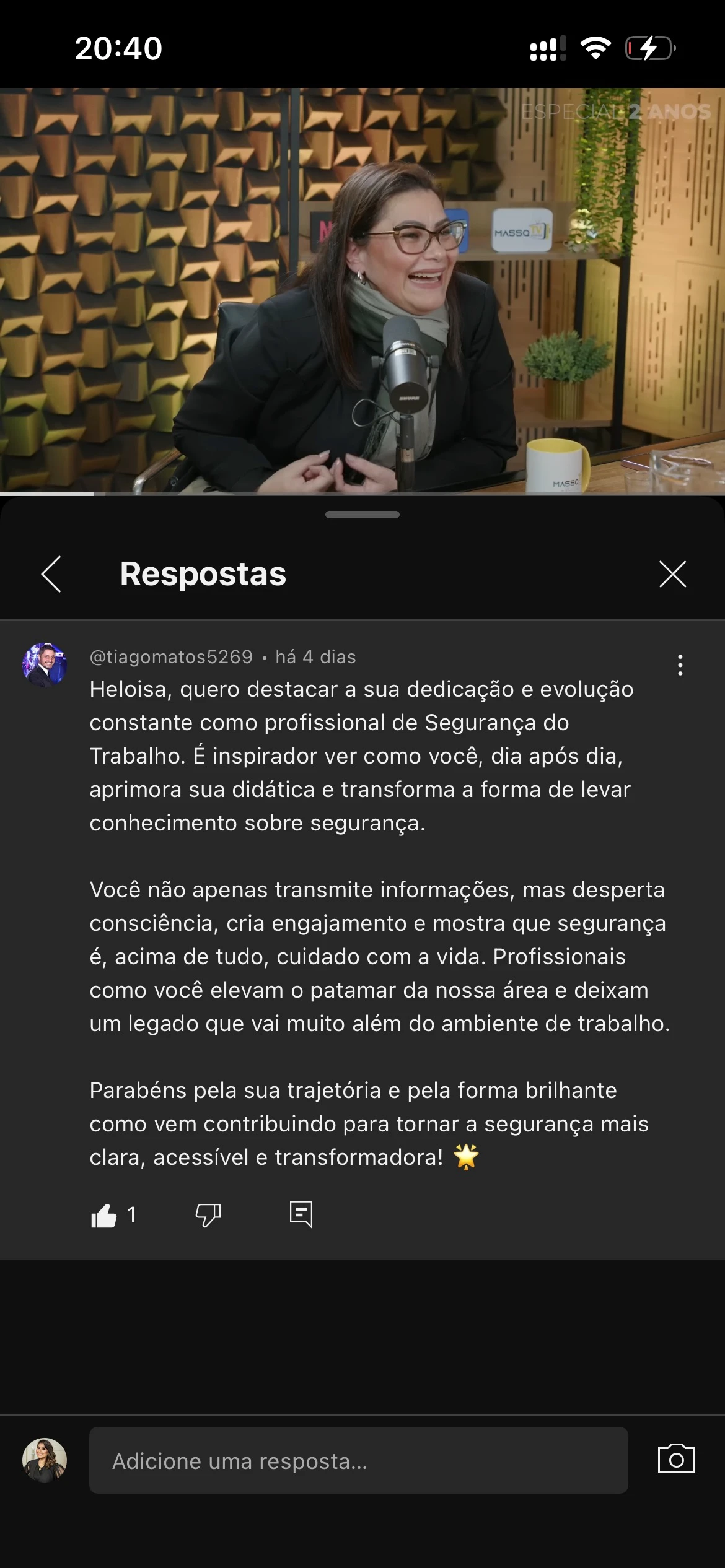Tap the panel drag handle below the video

tap(362, 515)
